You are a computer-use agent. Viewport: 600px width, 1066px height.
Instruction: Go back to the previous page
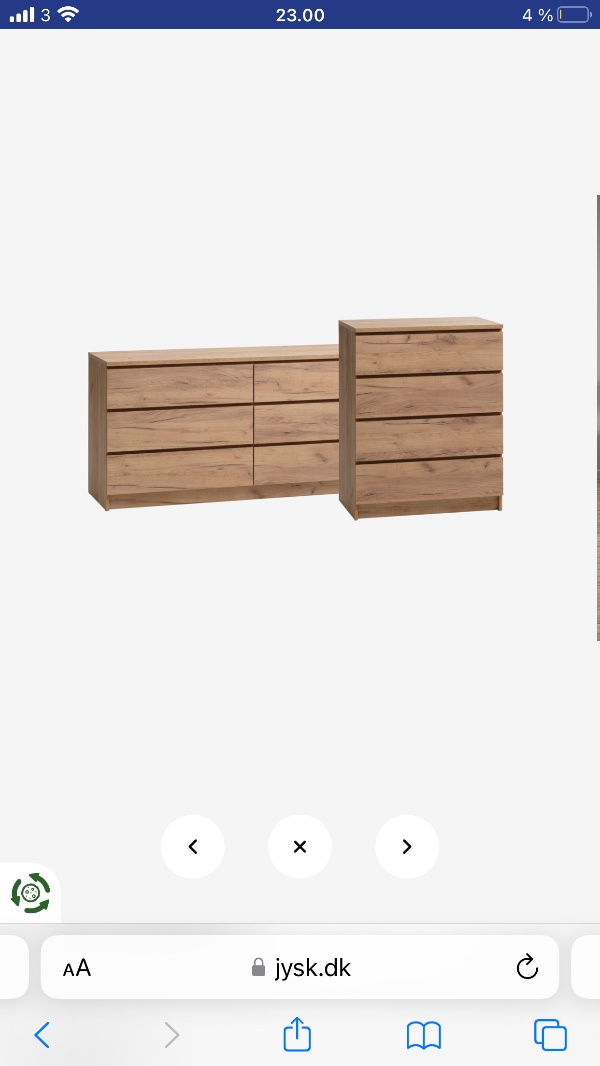[42, 1034]
